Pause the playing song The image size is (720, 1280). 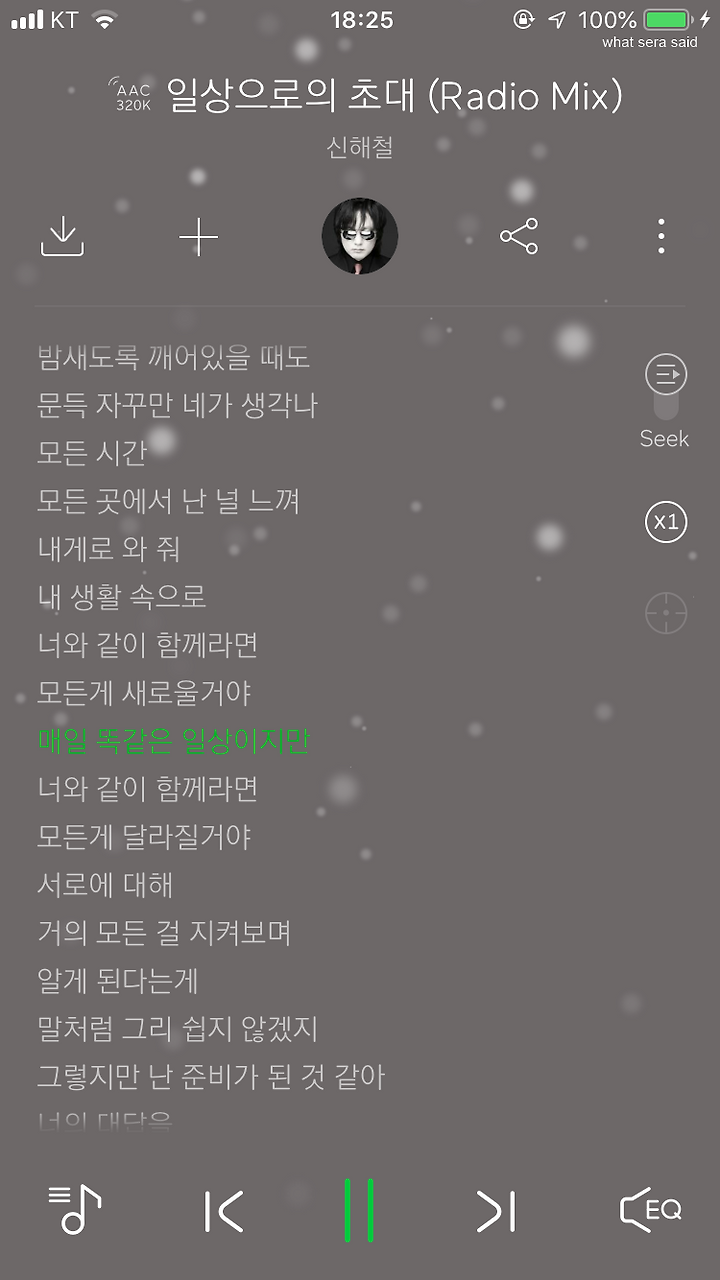[359, 1210]
